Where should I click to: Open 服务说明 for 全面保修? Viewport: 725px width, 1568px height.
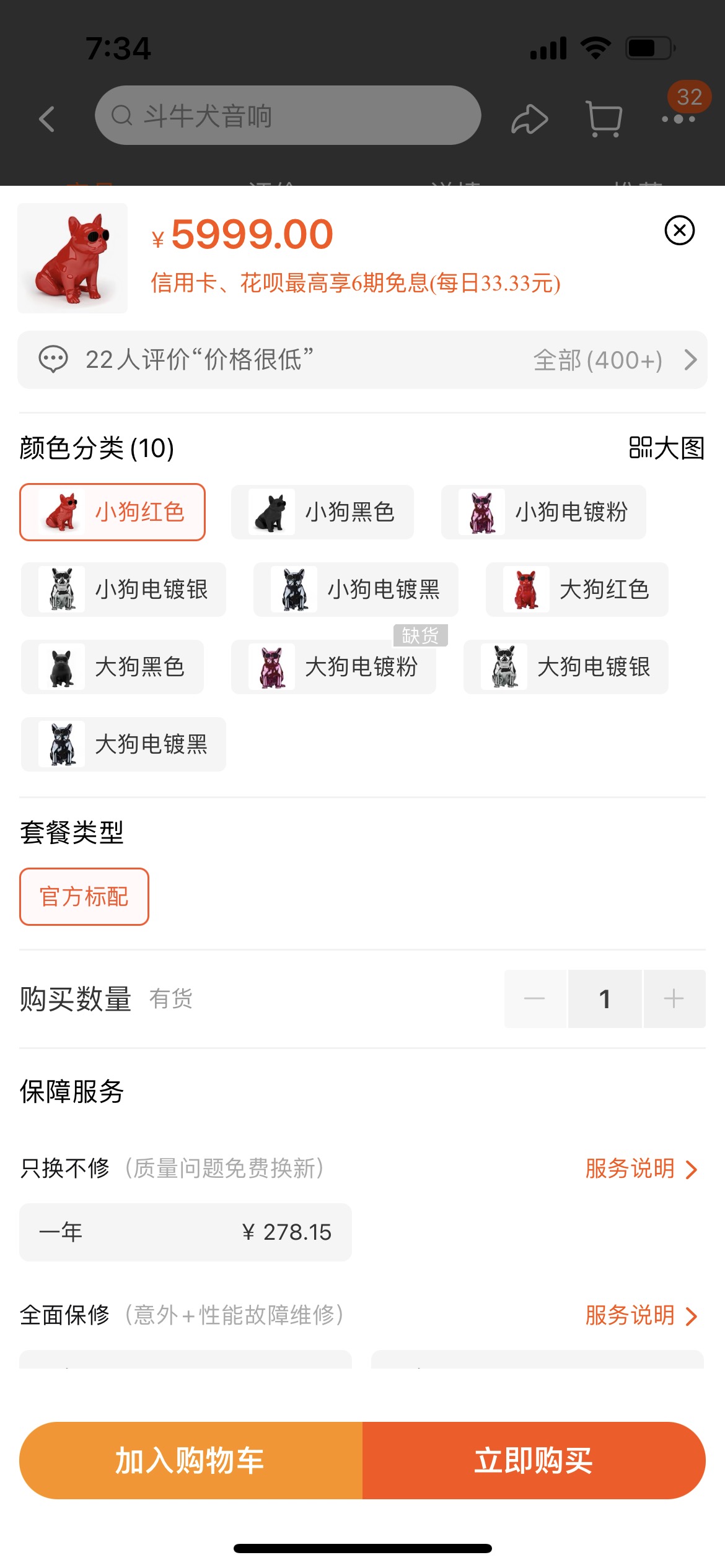click(641, 1315)
